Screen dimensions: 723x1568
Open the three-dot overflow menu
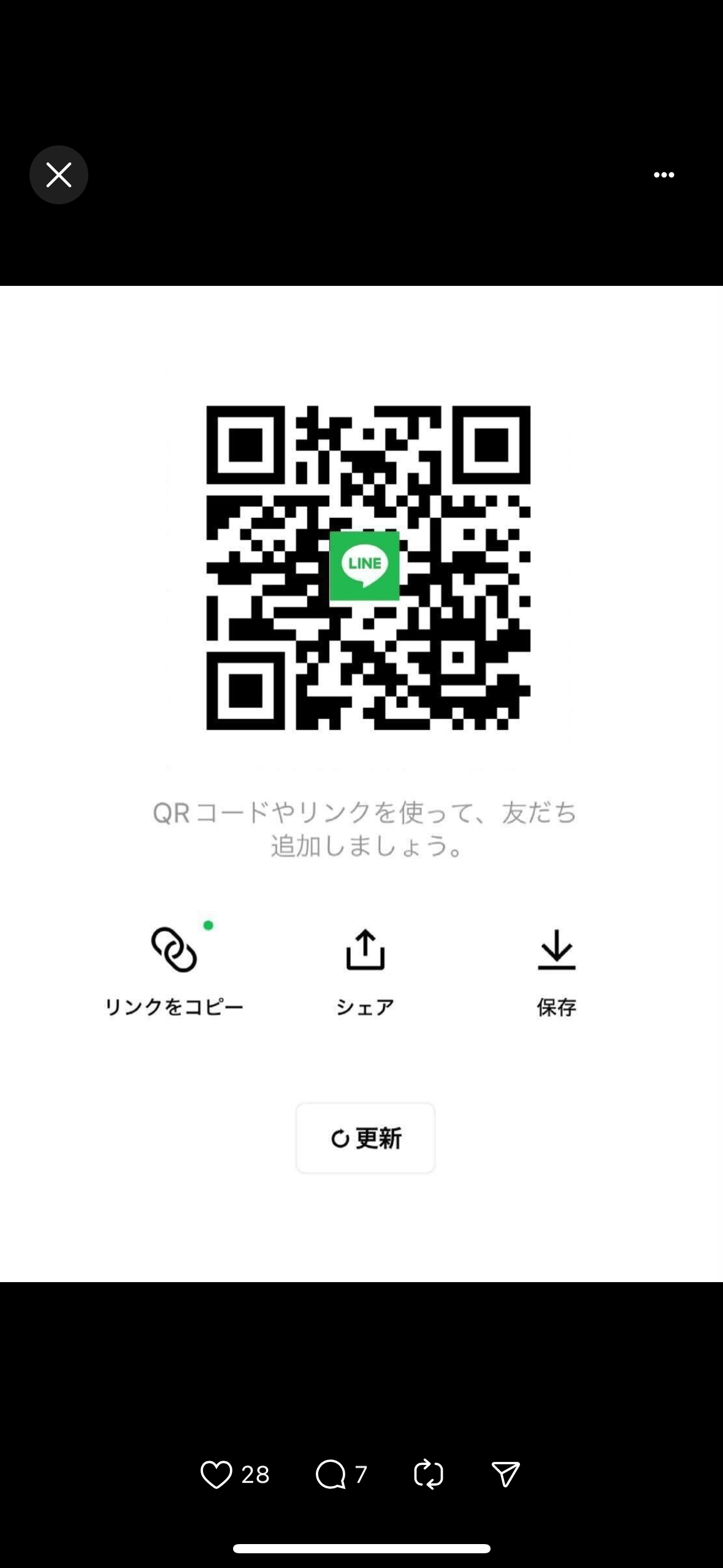tap(664, 175)
